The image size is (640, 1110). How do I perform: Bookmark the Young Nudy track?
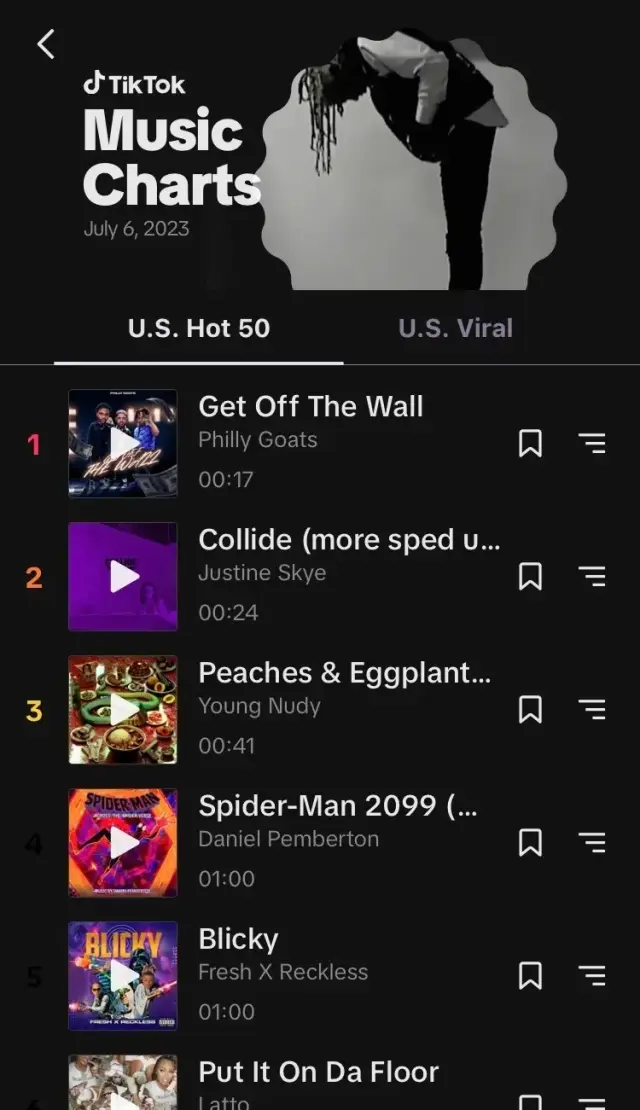[530, 709]
